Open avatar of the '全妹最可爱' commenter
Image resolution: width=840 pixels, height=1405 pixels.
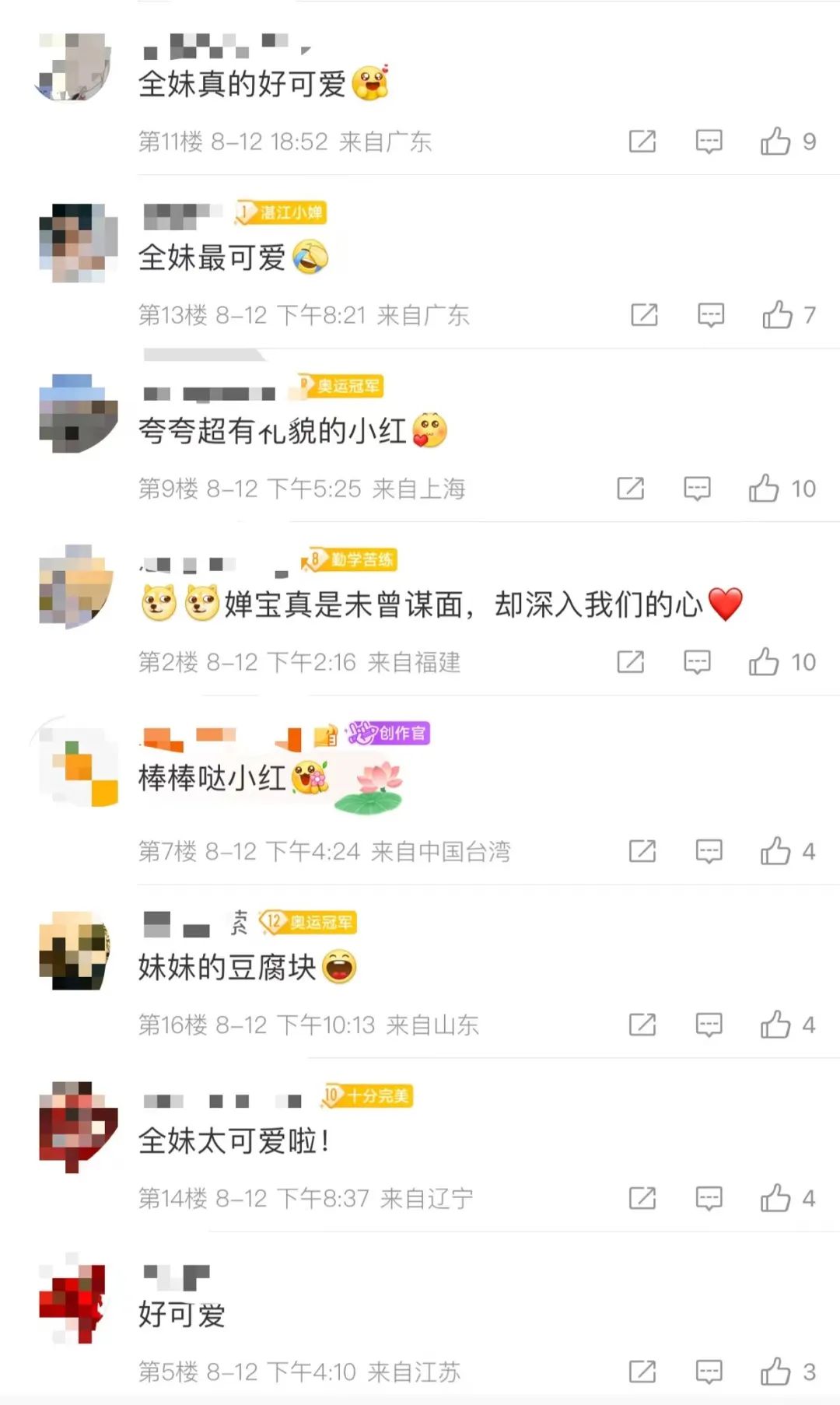[78, 243]
